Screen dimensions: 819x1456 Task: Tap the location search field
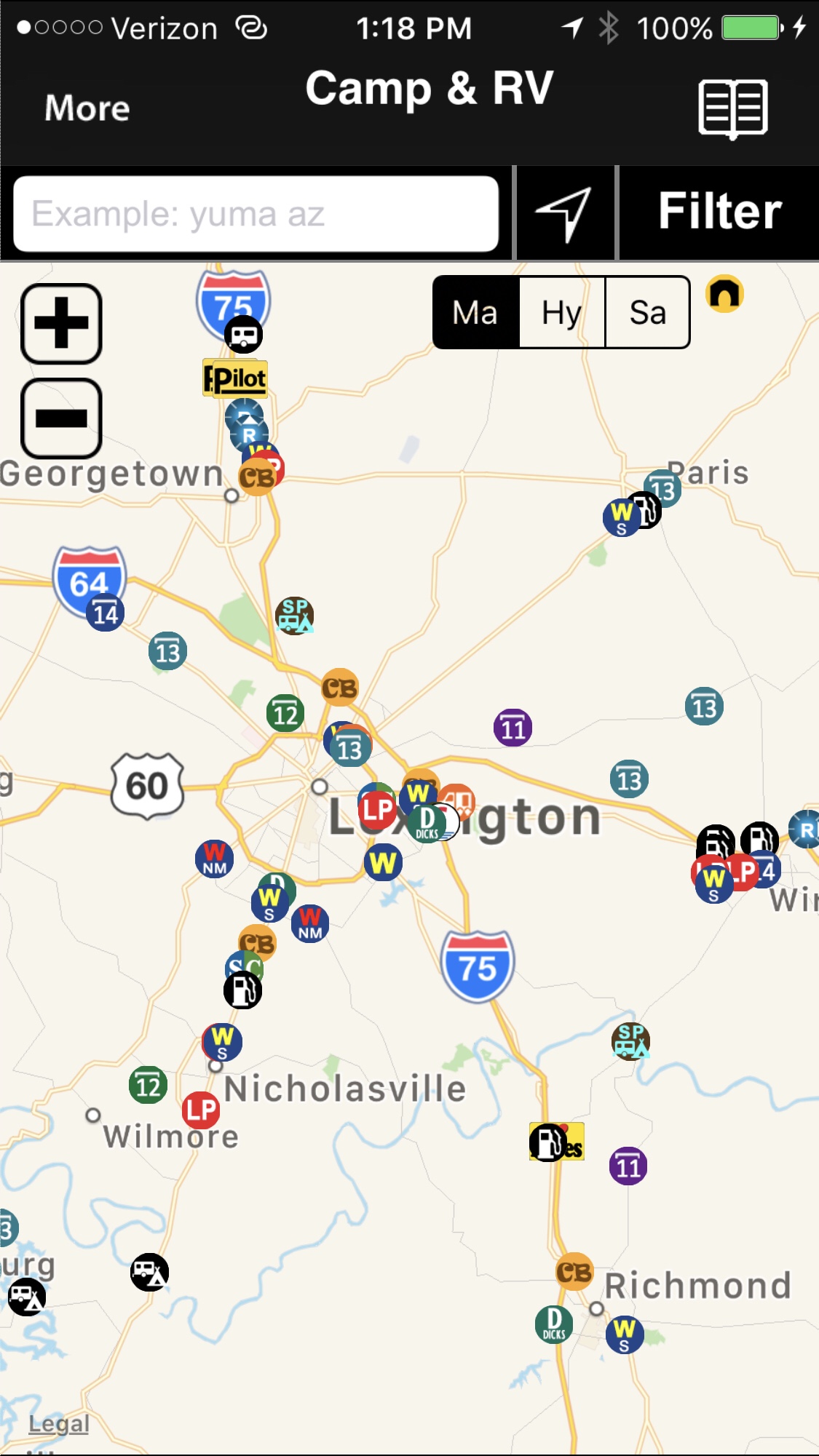click(x=256, y=214)
